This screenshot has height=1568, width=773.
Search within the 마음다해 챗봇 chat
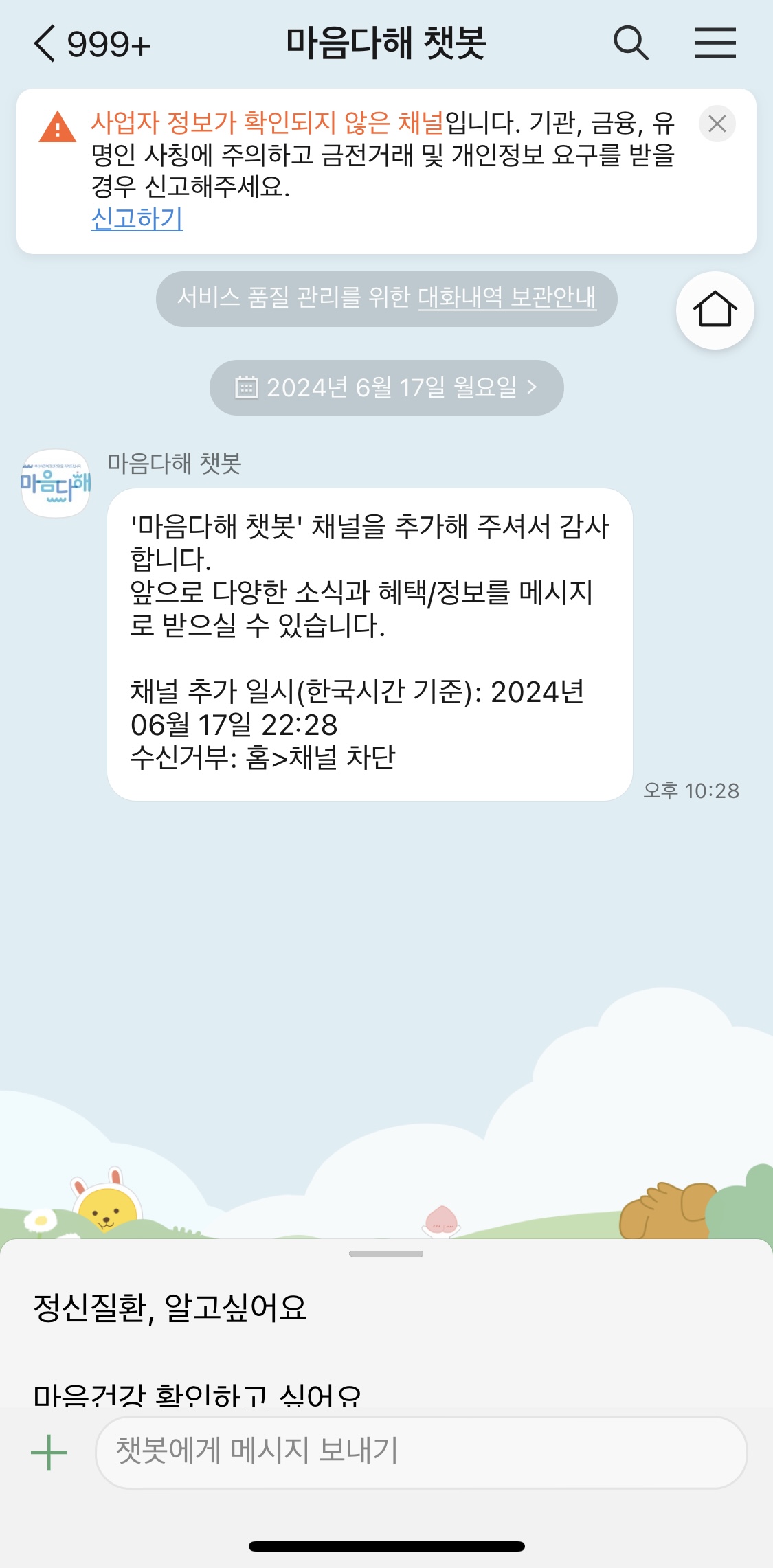(631, 44)
